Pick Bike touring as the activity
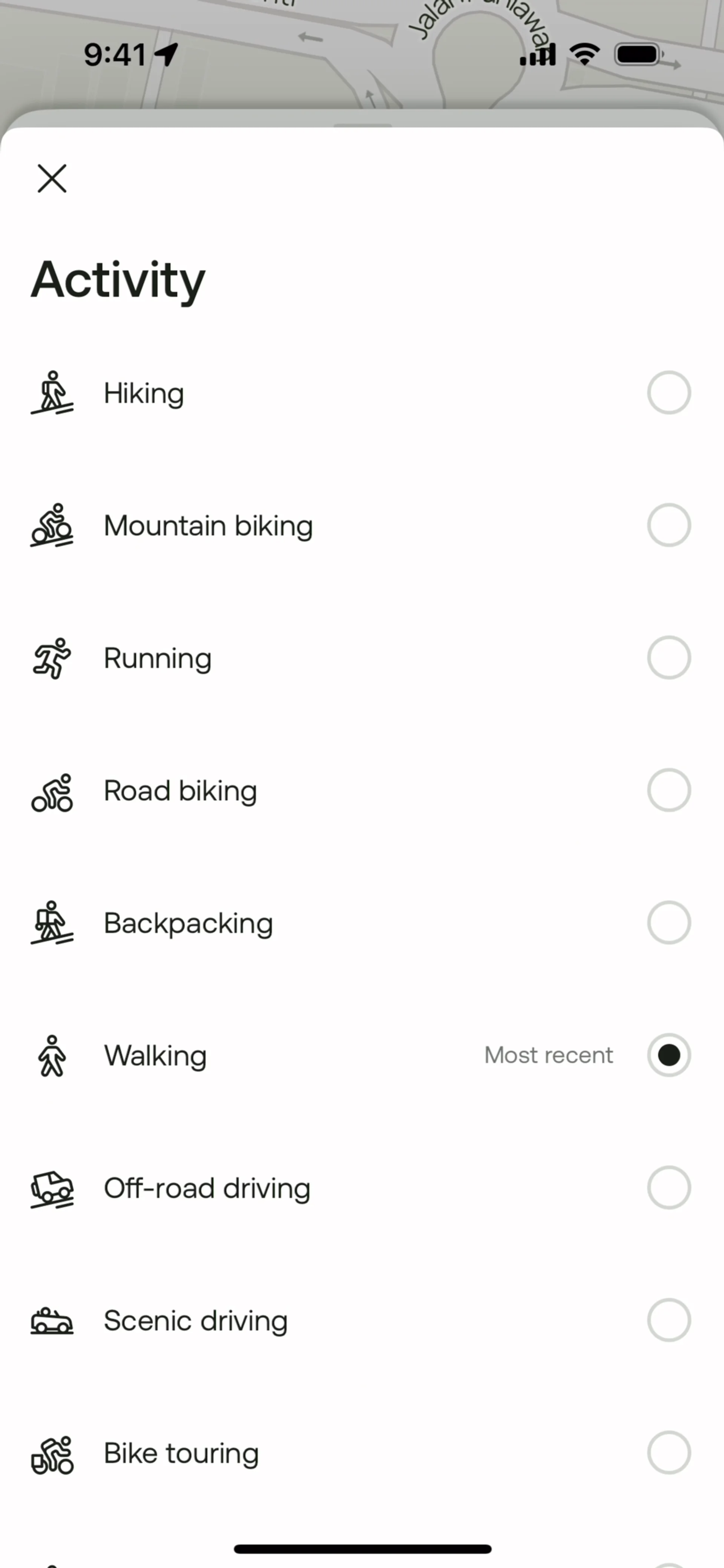 [669, 1452]
